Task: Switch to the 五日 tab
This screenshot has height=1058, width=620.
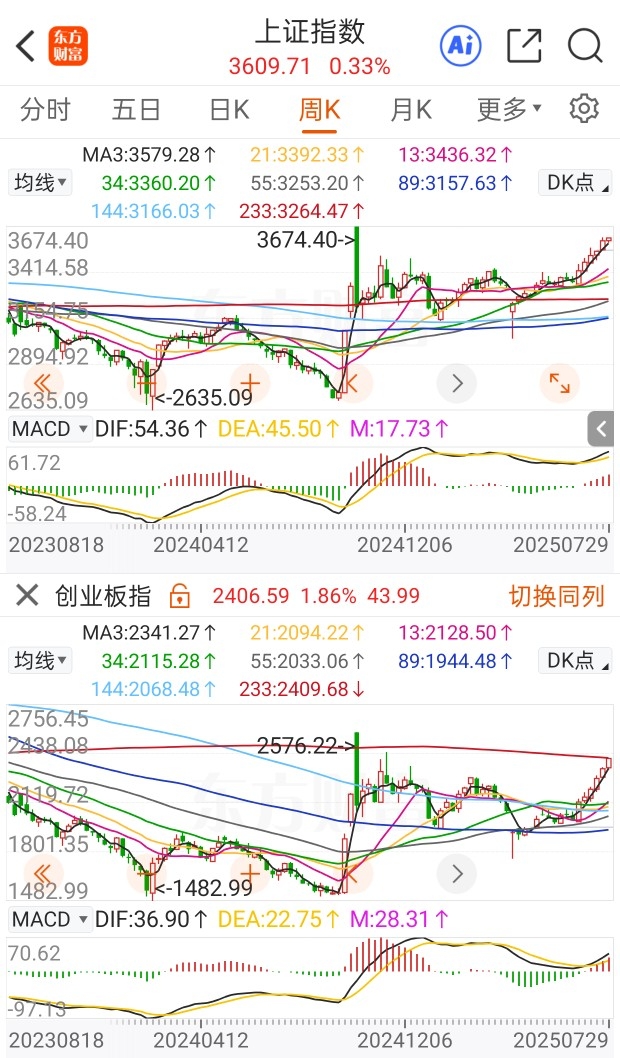Action: pyautogui.click(x=136, y=109)
